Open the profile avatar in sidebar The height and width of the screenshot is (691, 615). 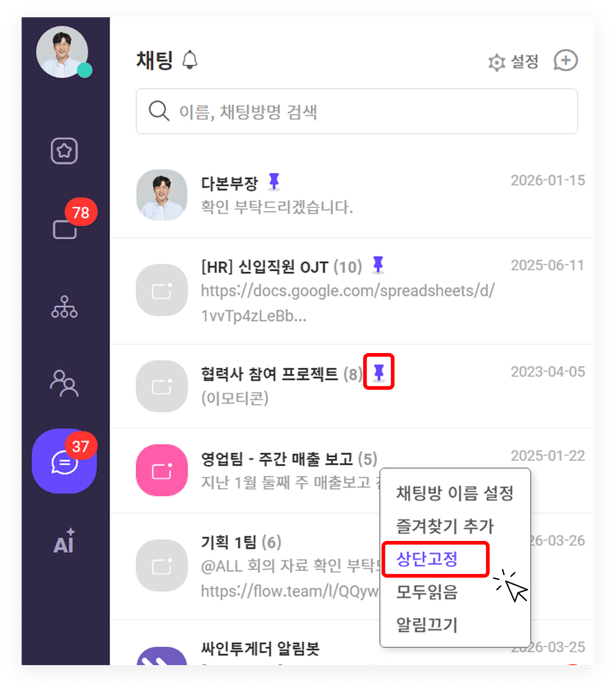pos(62,51)
